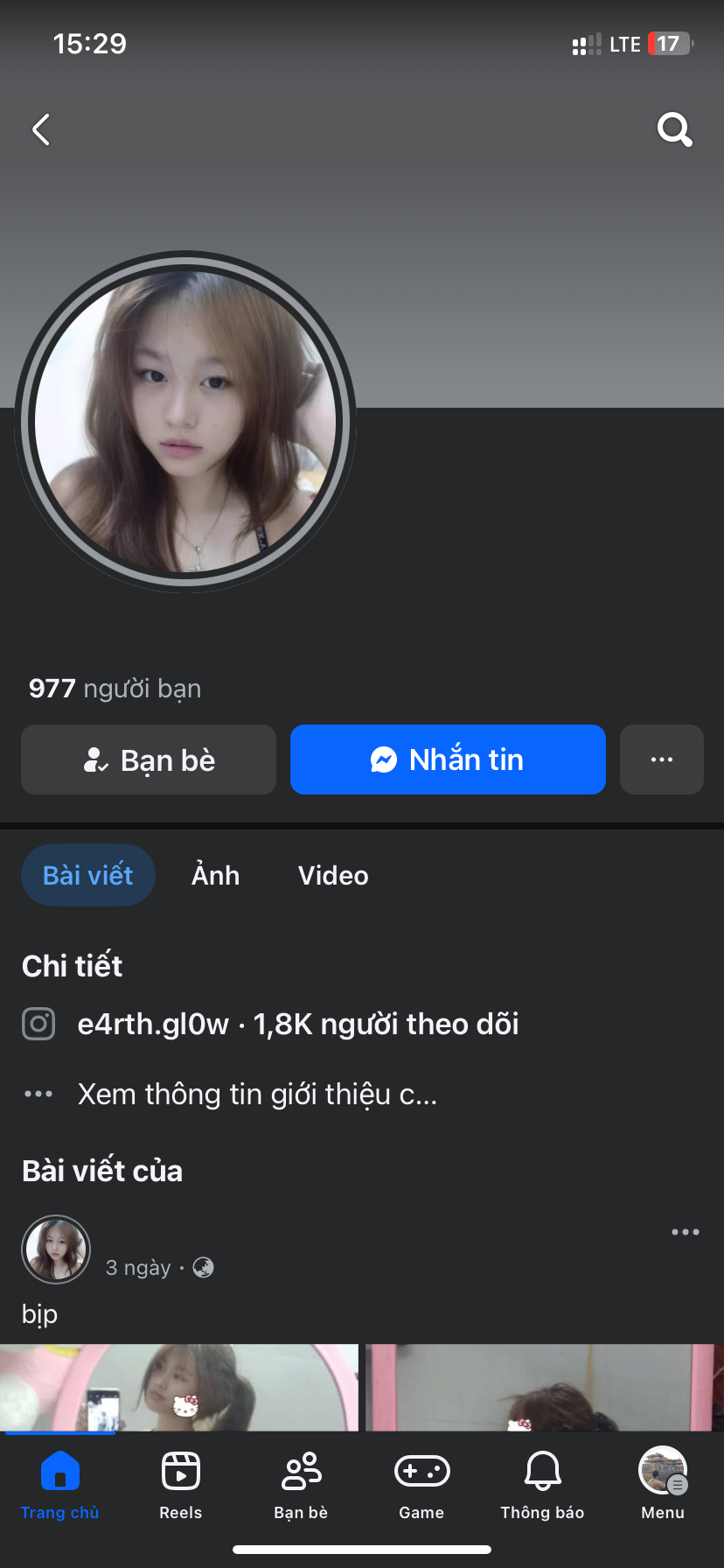Tap the author avatar on the bịp post
This screenshot has height=1568, width=724.
click(x=56, y=1249)
